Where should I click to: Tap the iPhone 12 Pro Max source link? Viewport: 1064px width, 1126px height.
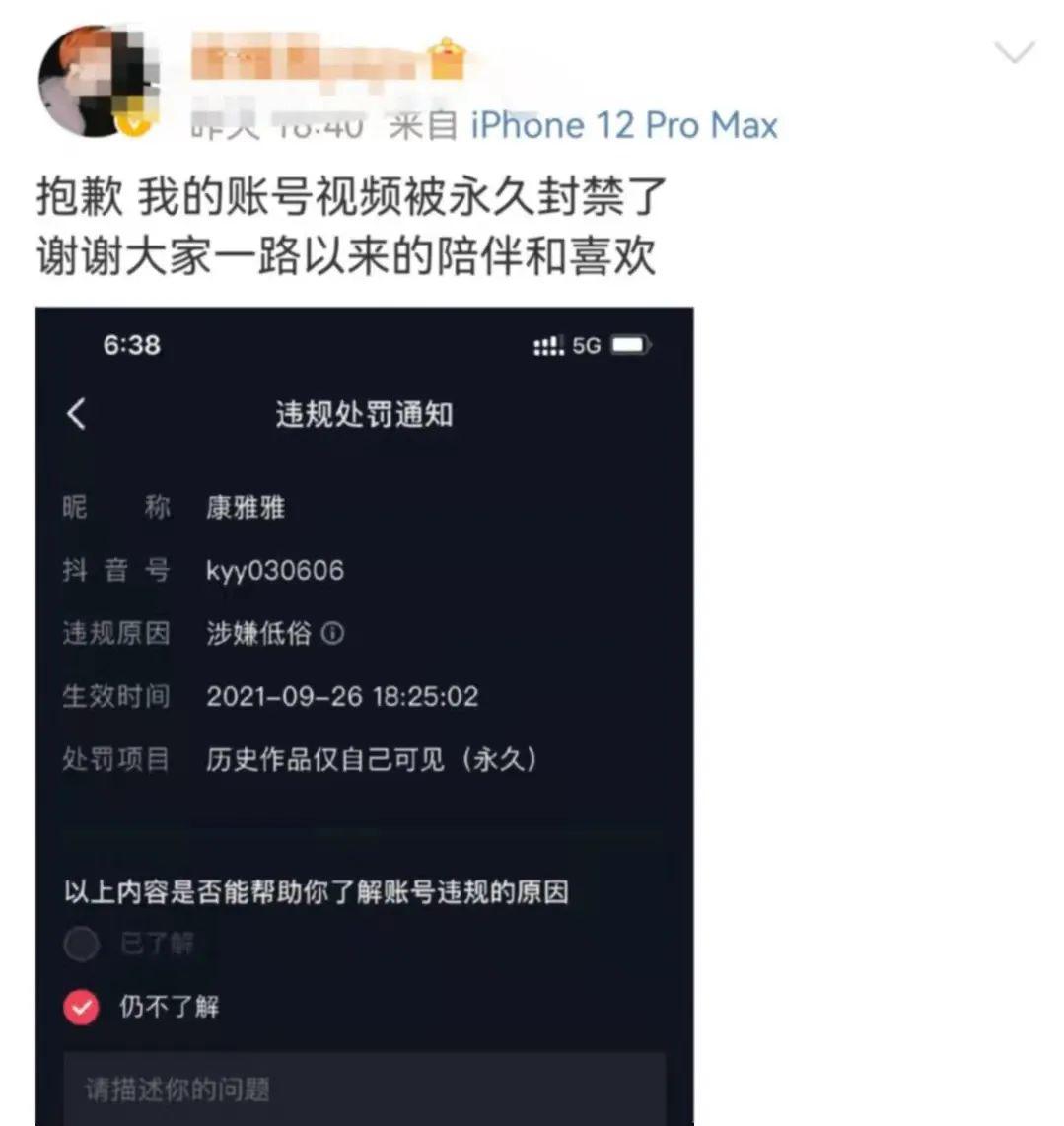623,125
